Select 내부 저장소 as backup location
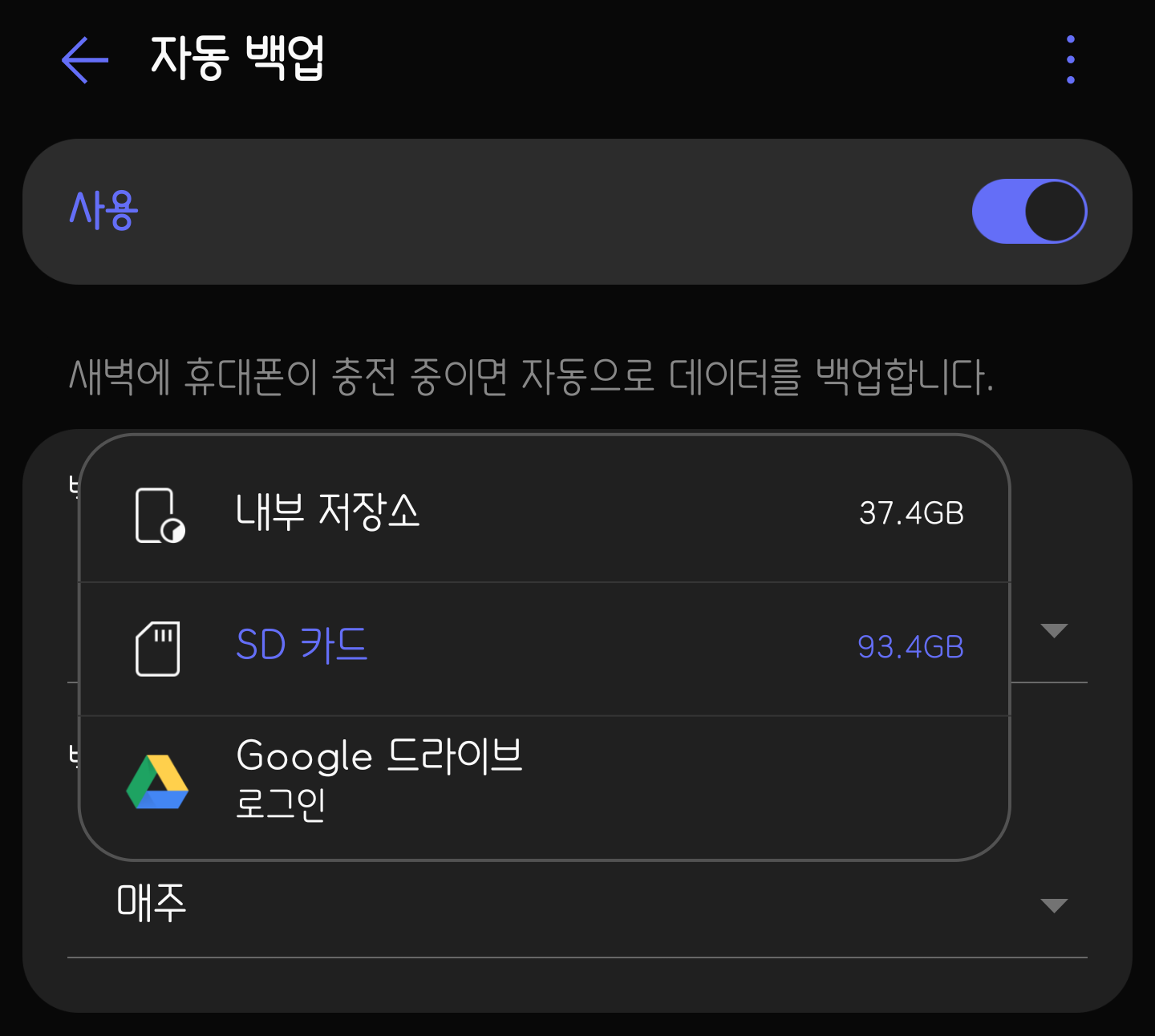 point(545,511)
